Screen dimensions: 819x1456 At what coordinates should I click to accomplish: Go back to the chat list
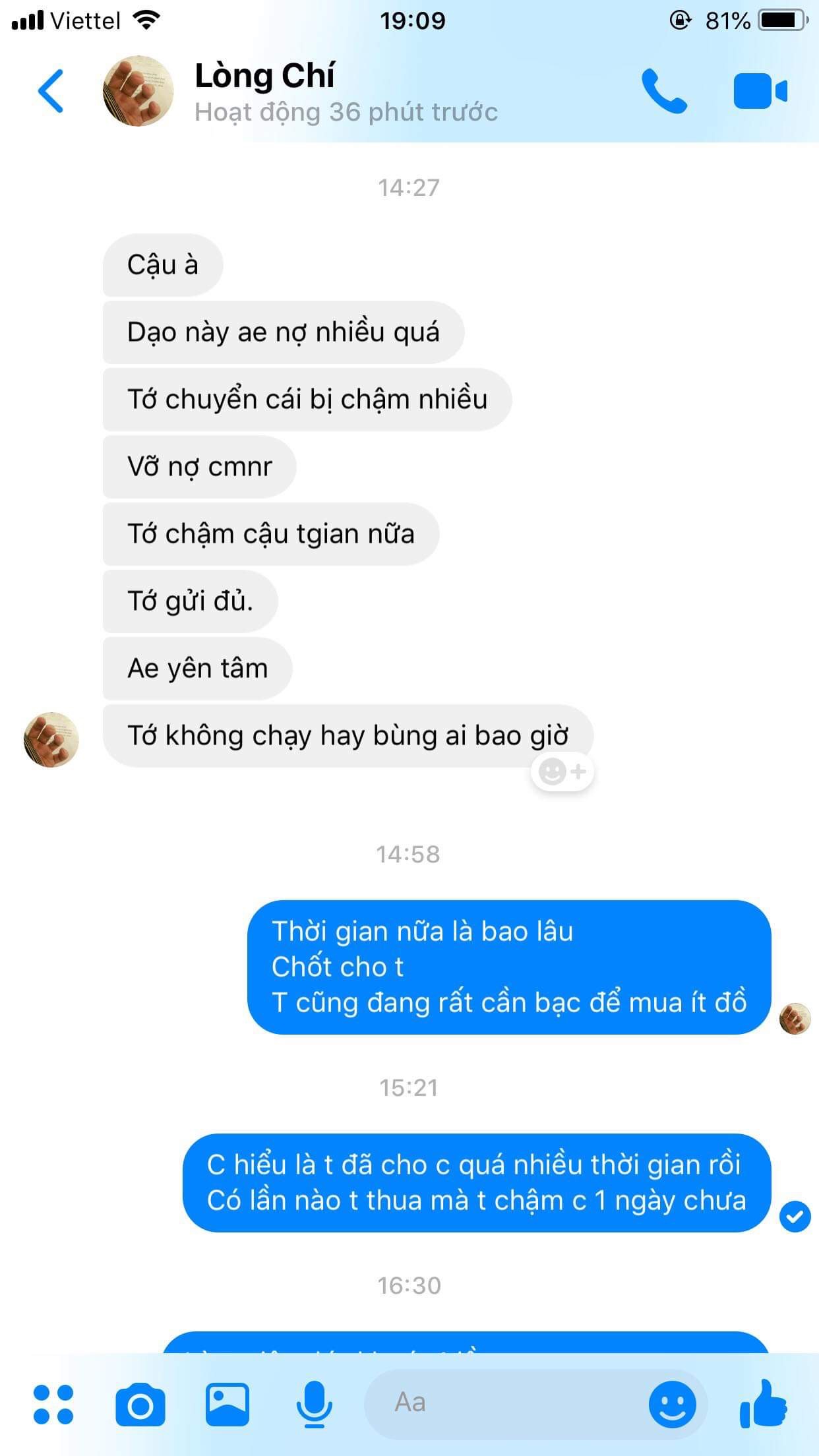(51, 91)
